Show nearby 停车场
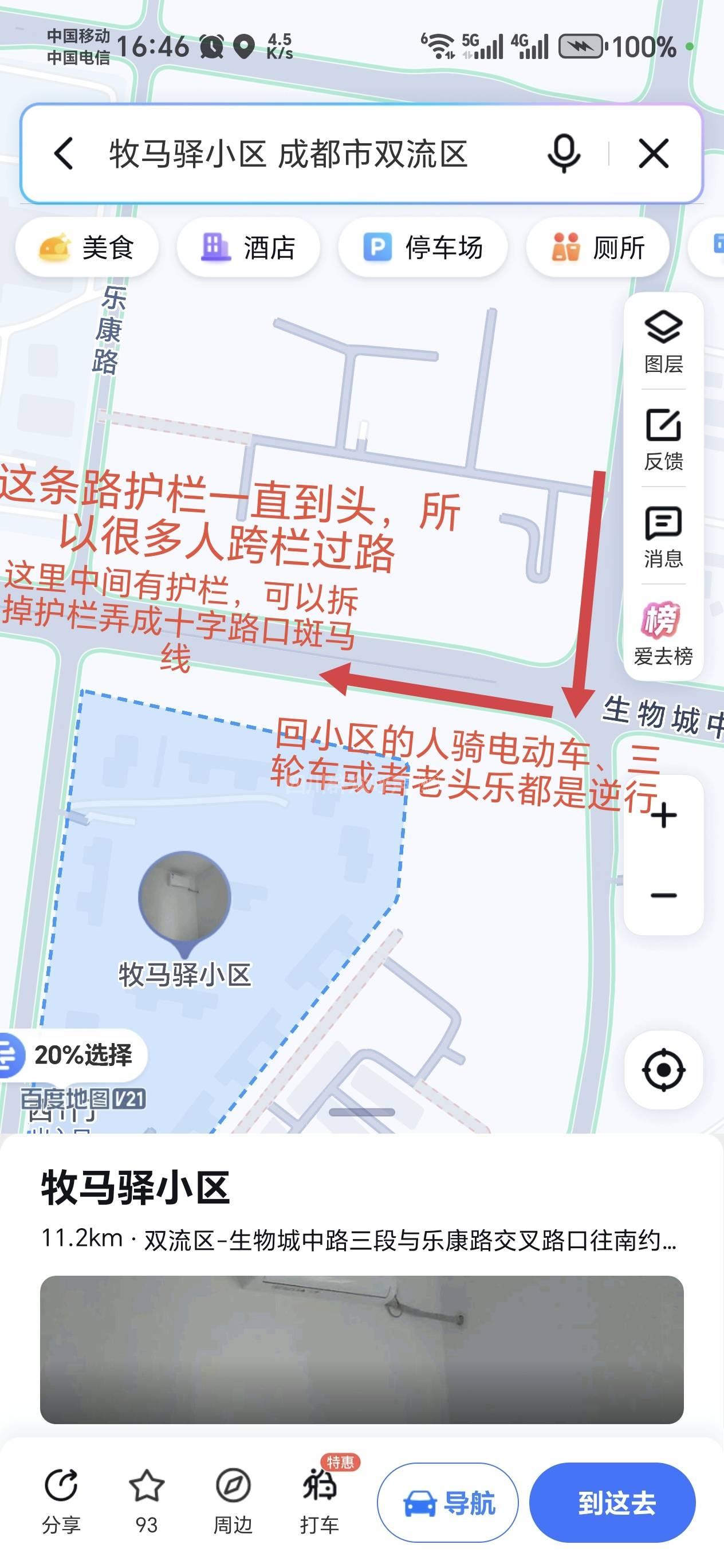This screenshot has width=724, height=1568. pyautogui.click(x=423, y=248)
